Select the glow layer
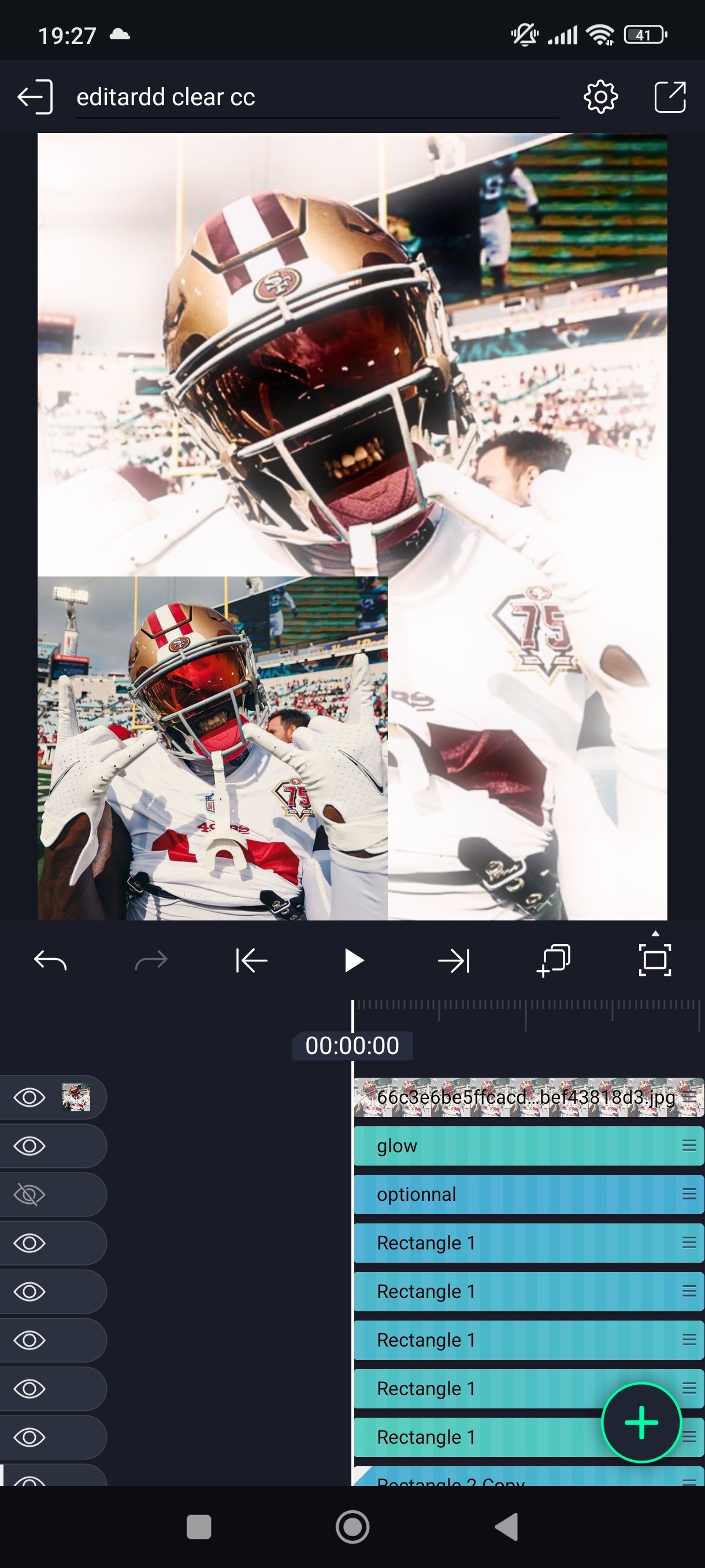The width and height of the screenshot is (705, 1568). tap(517, 1145)
